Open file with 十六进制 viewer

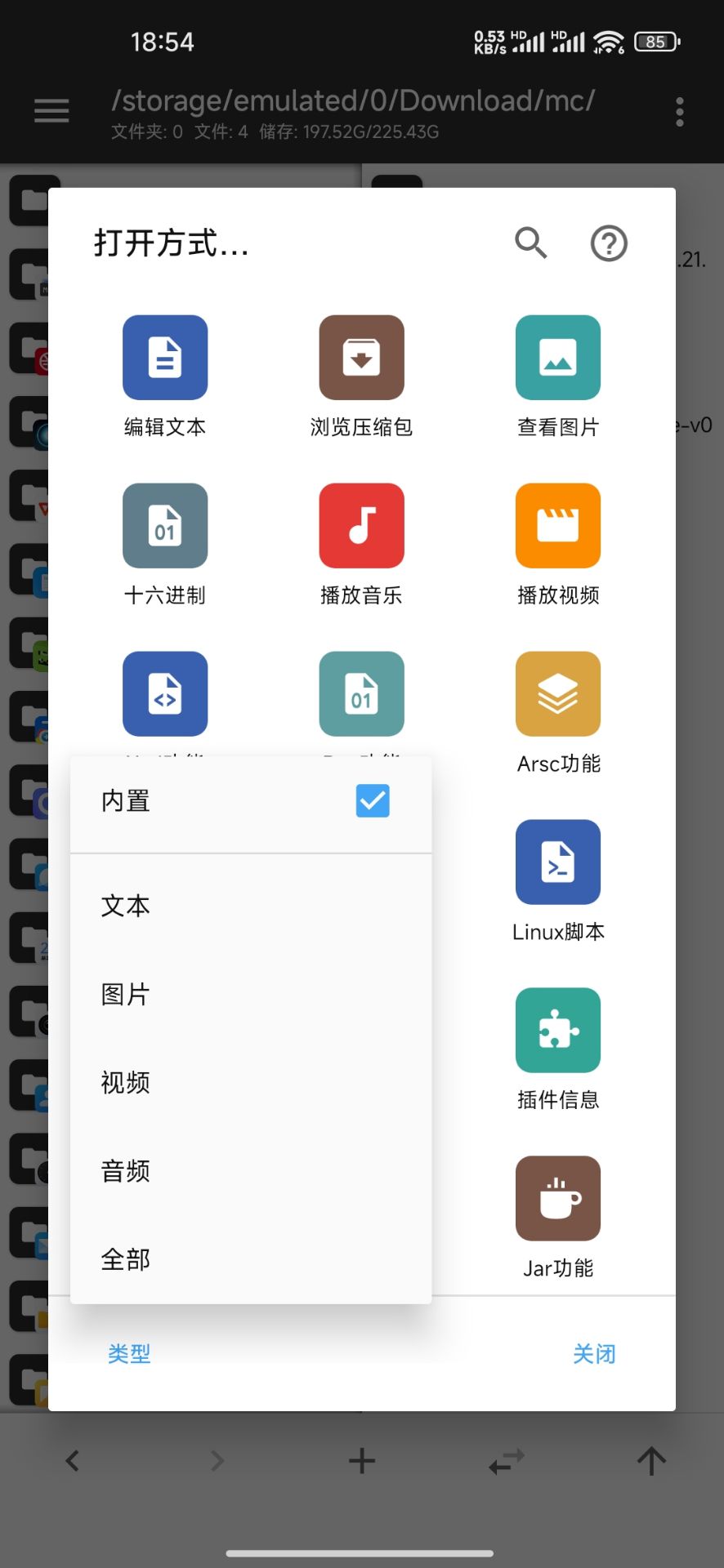click(x=165, y=526)
